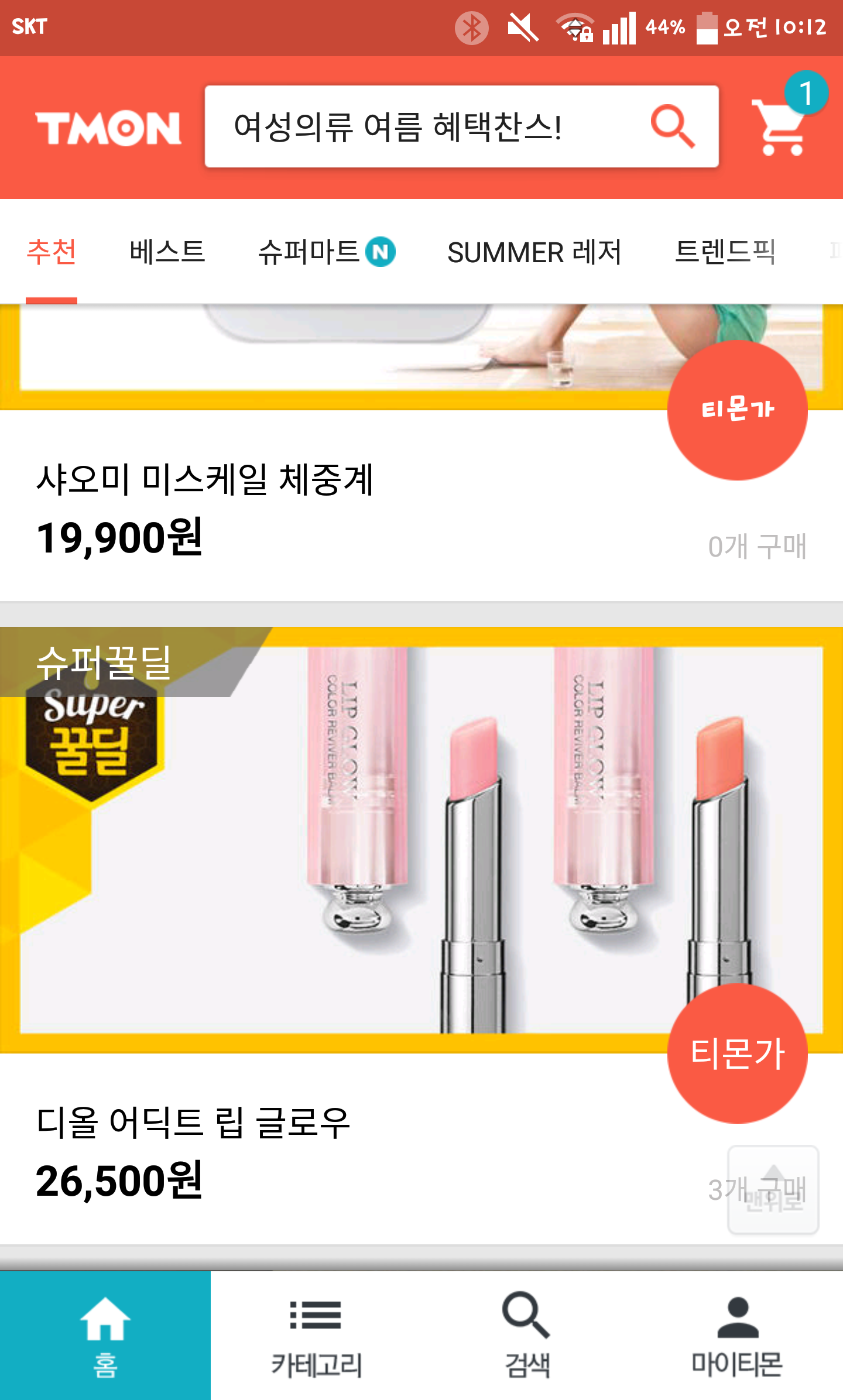Go to the SUMMER 레저 tab

point(533,252)
